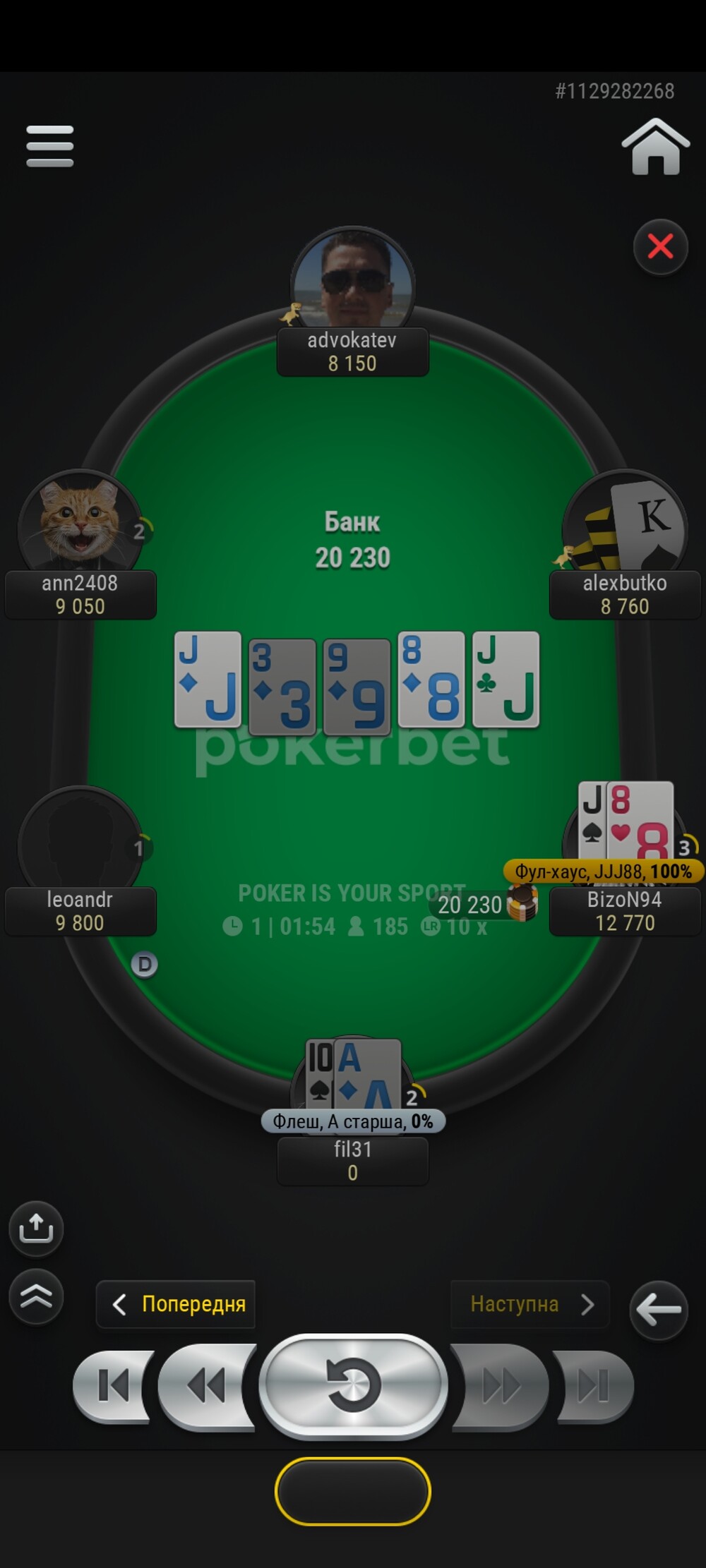The height and width of the screenshot is (1568, 706).
Task: Open the hamburger menu
Action: point(49,146)
